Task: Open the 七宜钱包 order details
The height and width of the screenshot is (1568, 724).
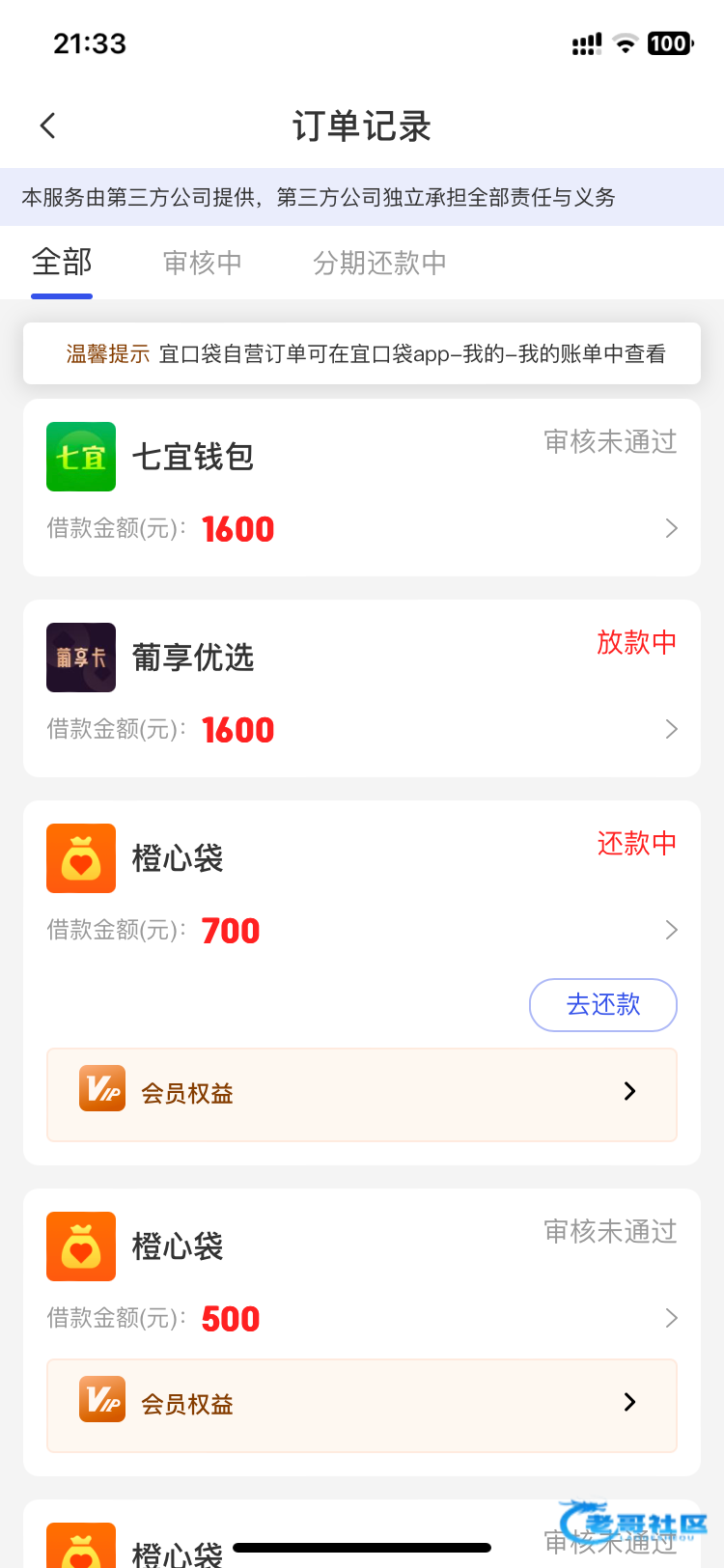Action: (361, 488)
